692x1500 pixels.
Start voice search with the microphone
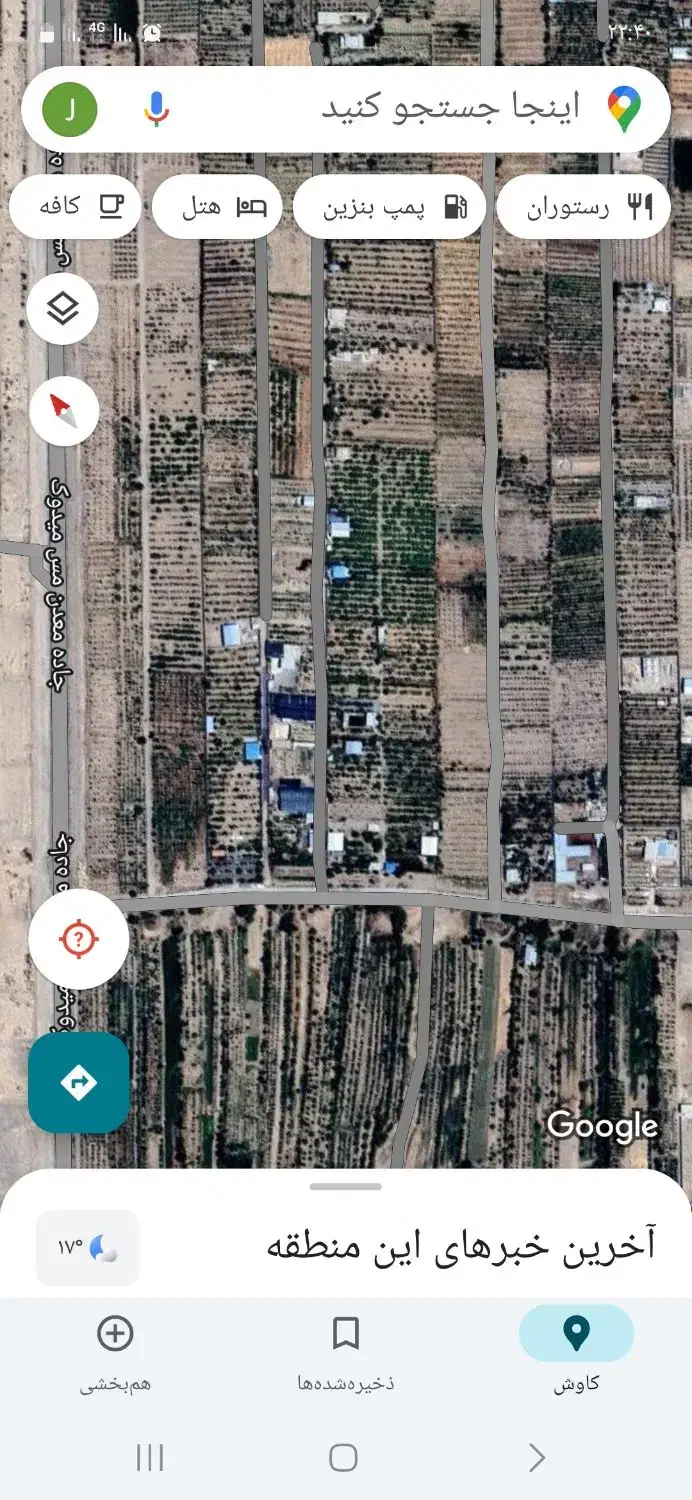[156, 109]
